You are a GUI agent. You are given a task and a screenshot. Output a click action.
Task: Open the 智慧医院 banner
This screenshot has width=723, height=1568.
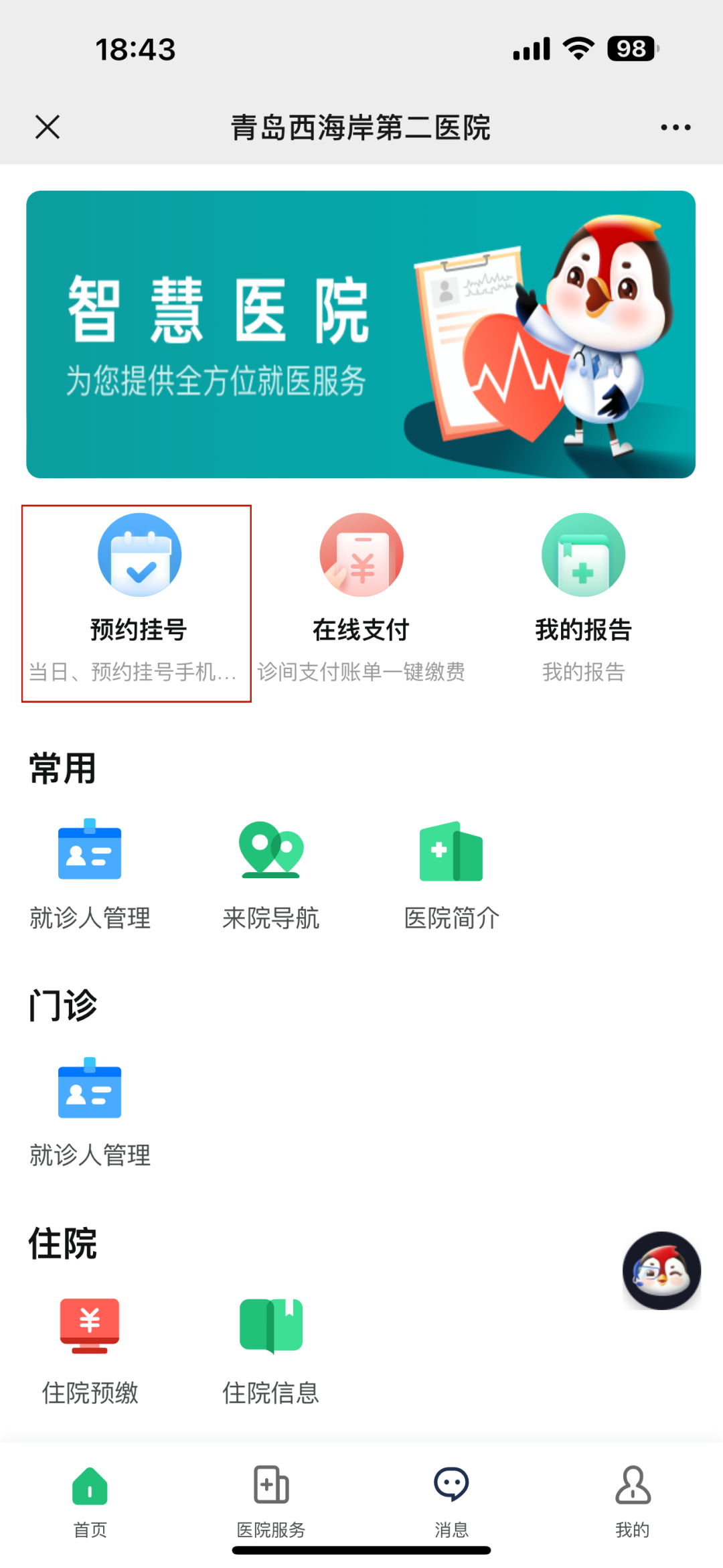click(361, 334)
